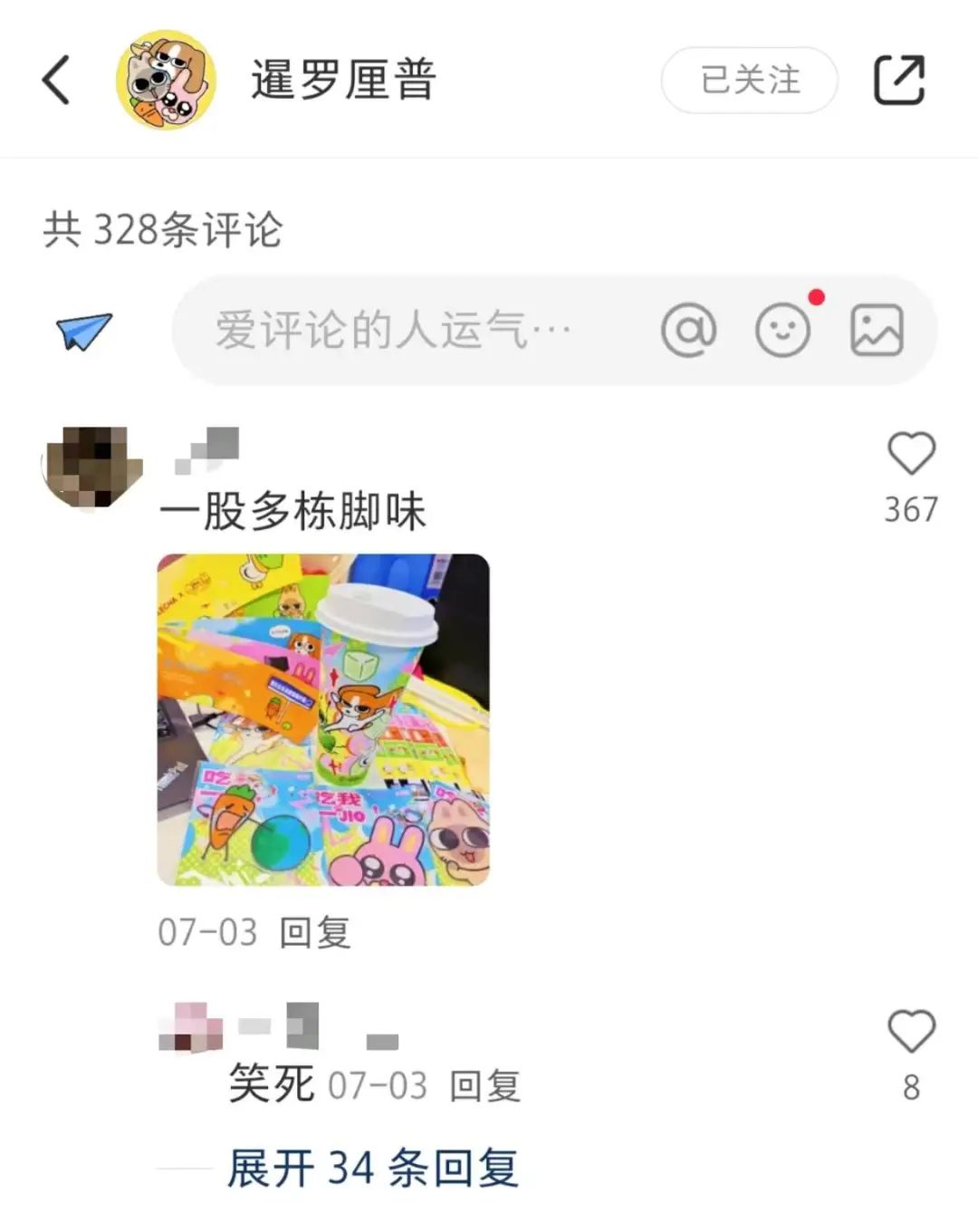This screenshot has height=1232, width=978.
Task: Open 暹罗厘普's profile avatar
Action: pyautogui.click(x=166, y=80)
